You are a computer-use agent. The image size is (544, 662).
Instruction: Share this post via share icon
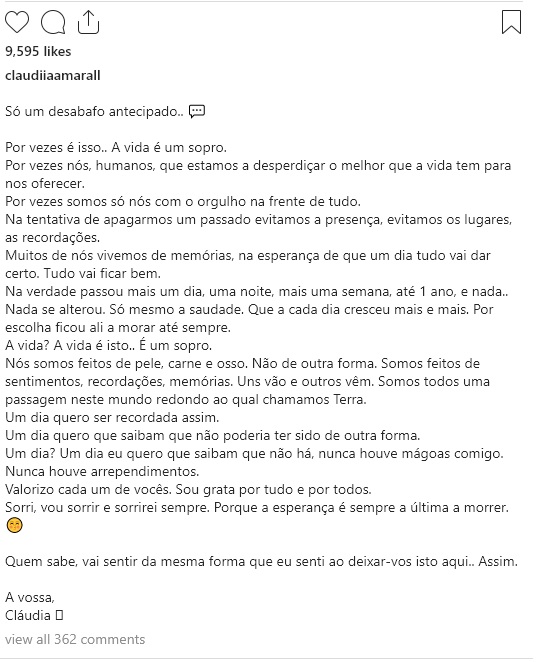(x=88, y=22)
